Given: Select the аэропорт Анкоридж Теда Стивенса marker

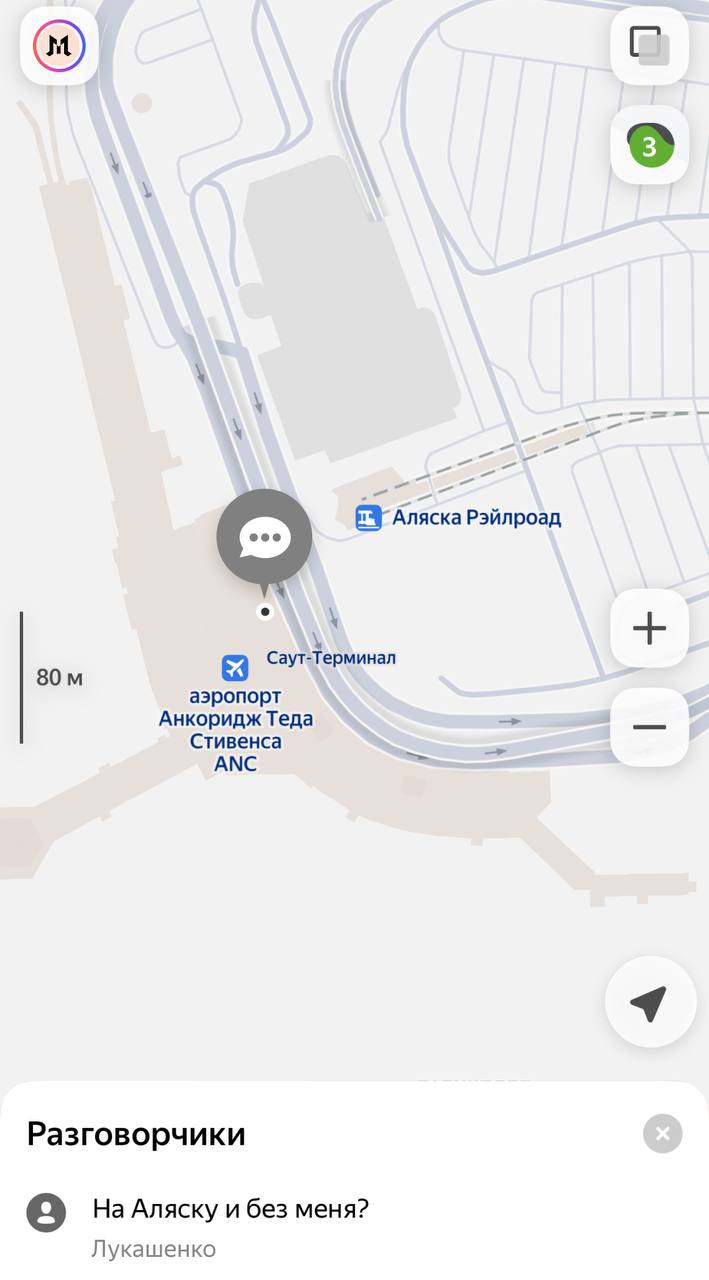Looking at the screenshot, I should [235, 667].
